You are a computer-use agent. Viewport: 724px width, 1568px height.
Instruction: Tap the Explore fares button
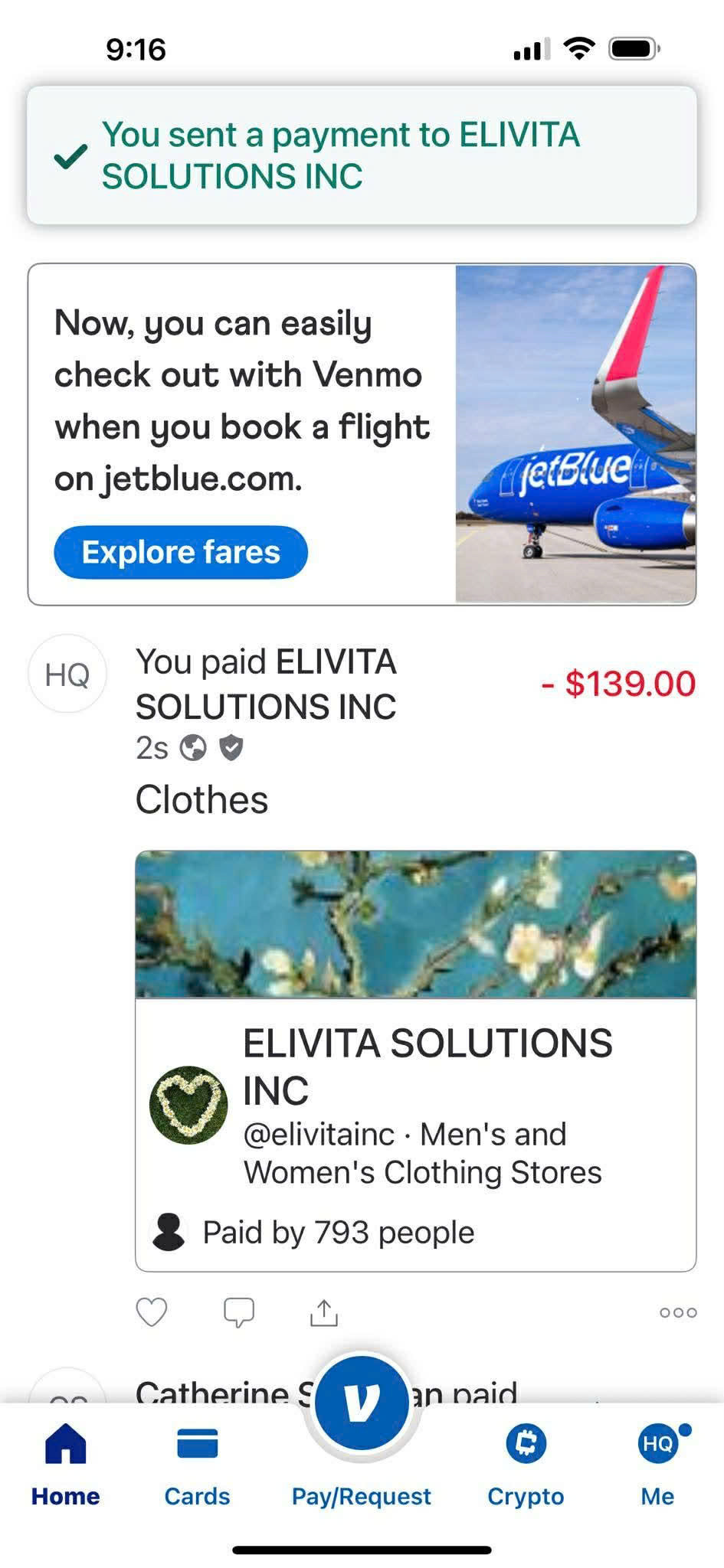point(181,552)
